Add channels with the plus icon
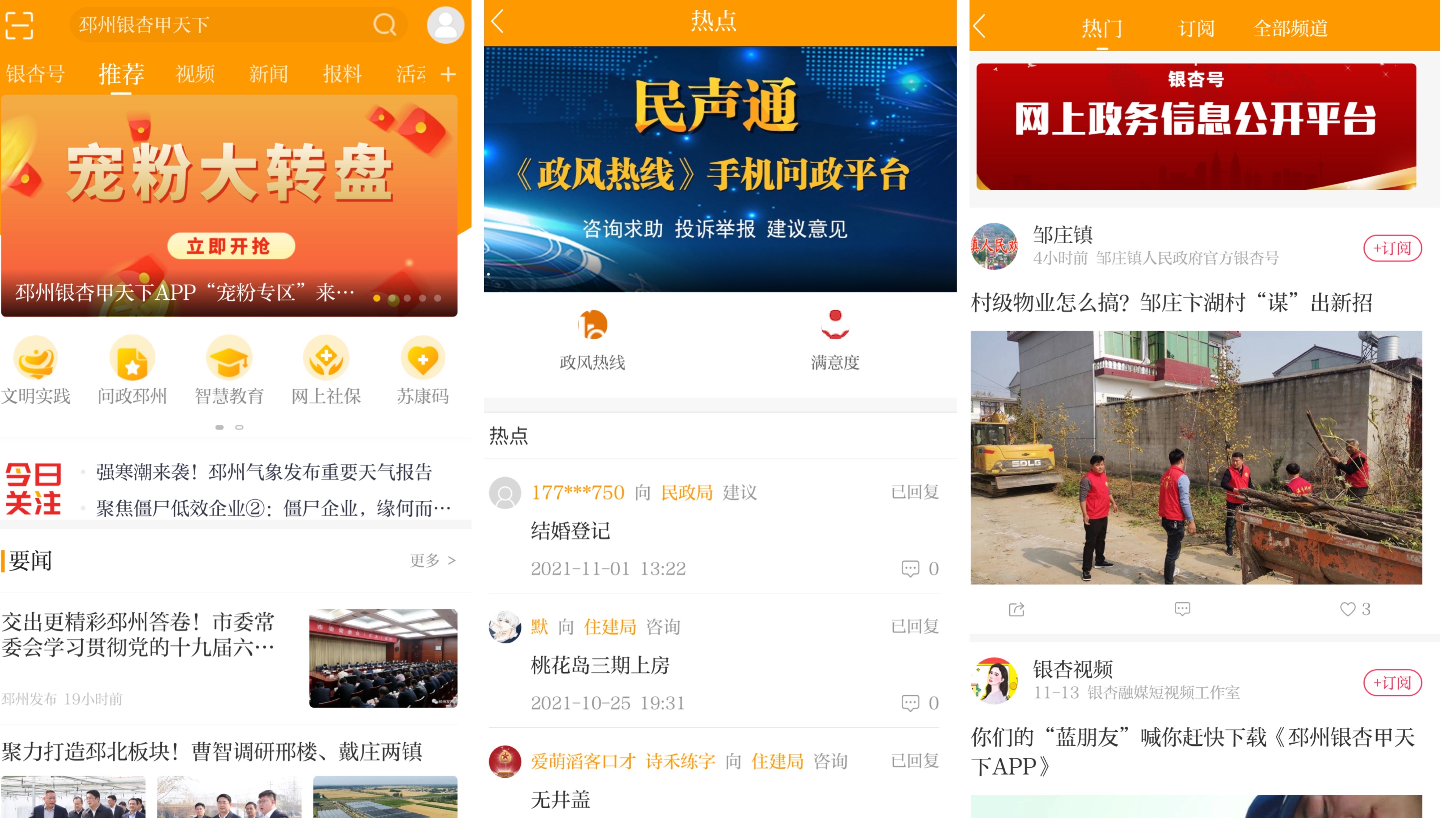This screenshot has height=818, width=1456. [x=448, y=74]
